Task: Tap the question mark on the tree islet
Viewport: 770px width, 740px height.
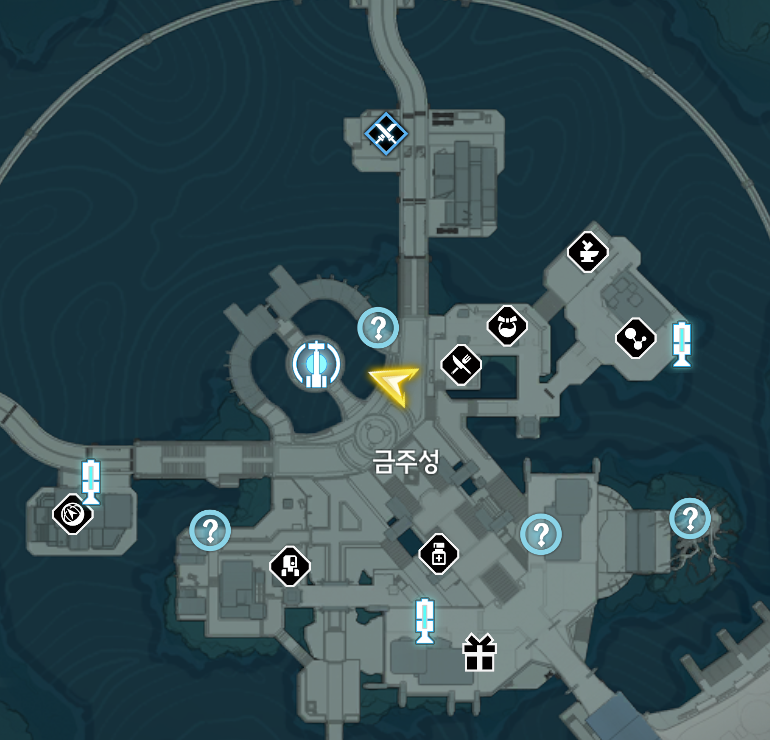Action: coord(690,518)
